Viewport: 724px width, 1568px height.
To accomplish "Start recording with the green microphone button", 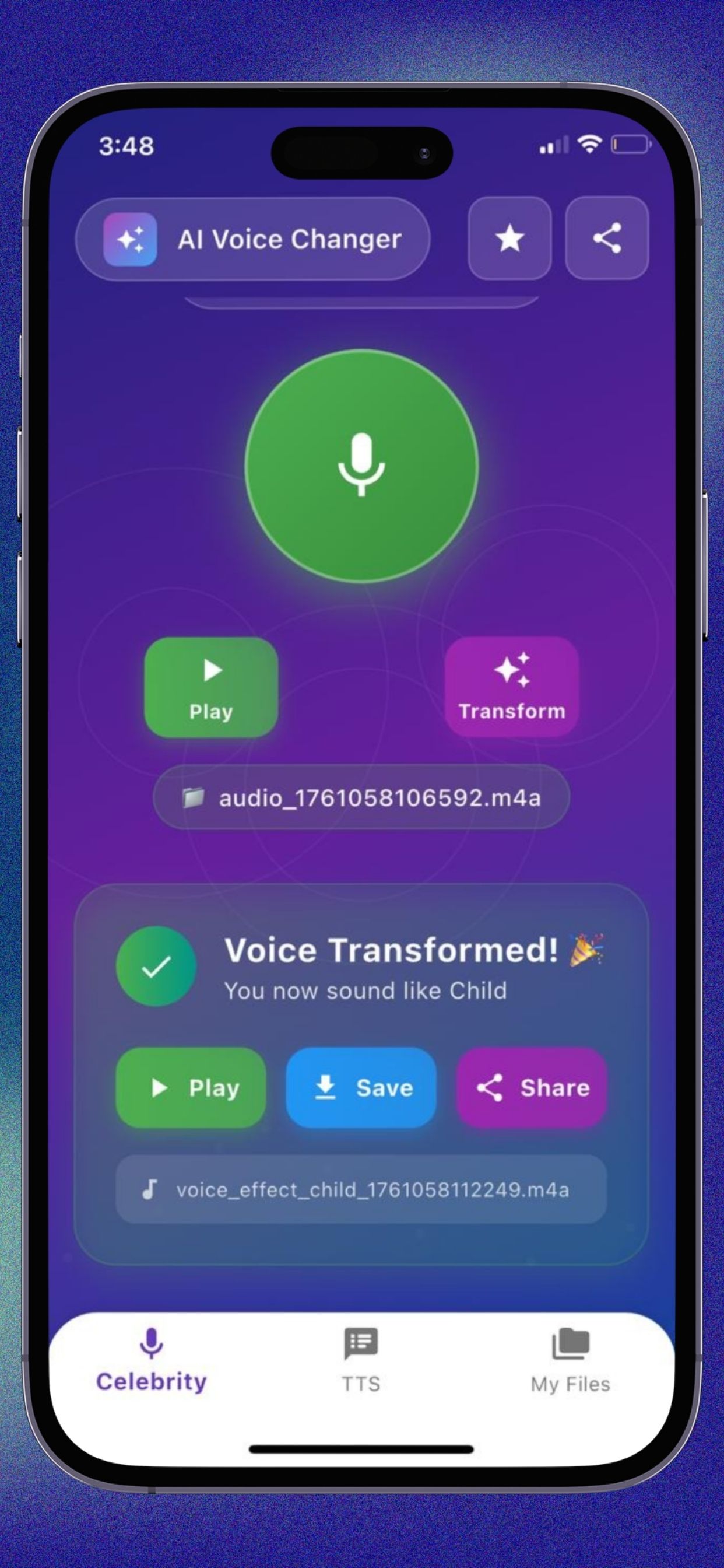I will (361, 466).
